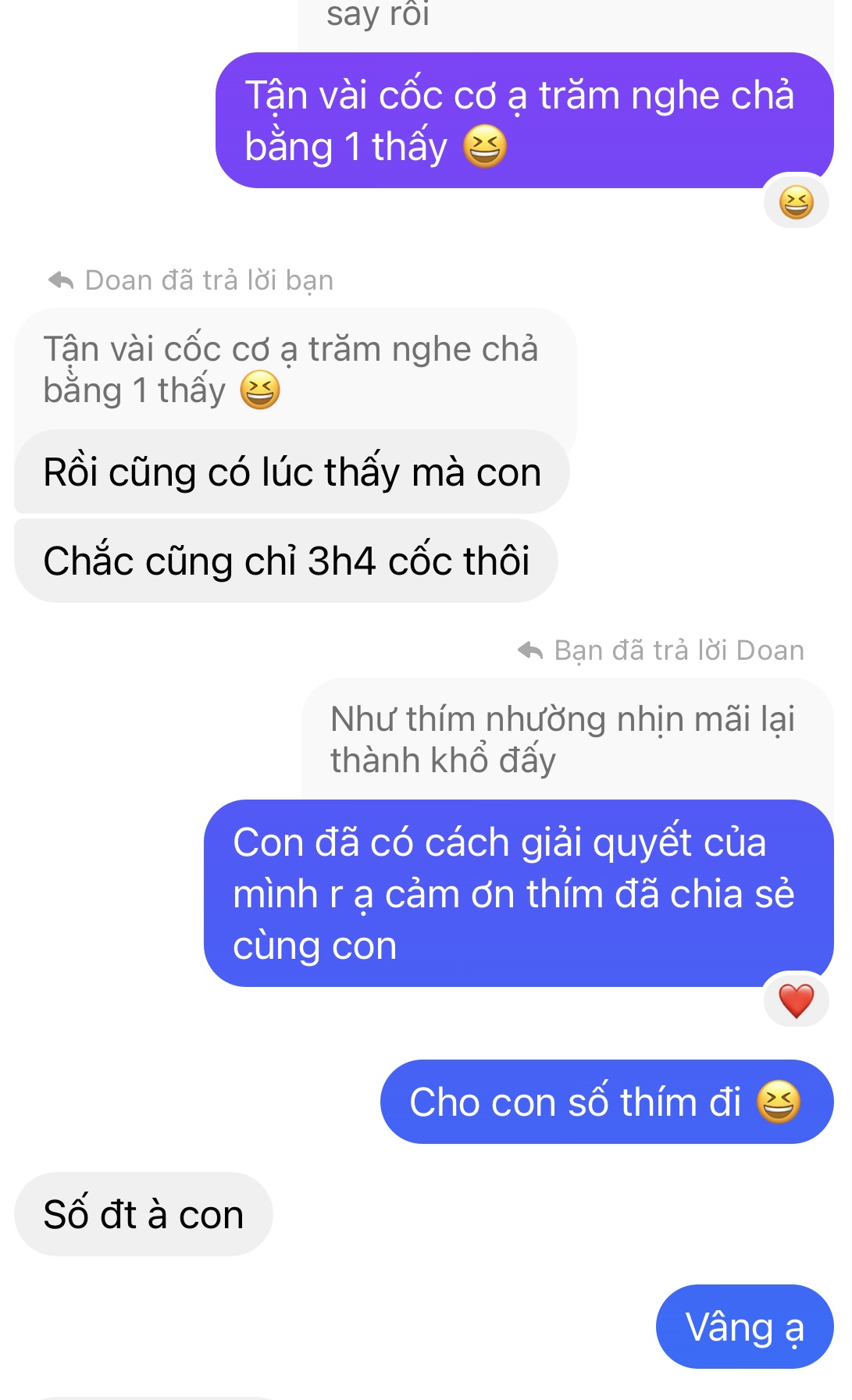Tap the "Cho con số thím đi" message bubble
The width and height of the screenshot is (852, 1400).
point(606,1102)
